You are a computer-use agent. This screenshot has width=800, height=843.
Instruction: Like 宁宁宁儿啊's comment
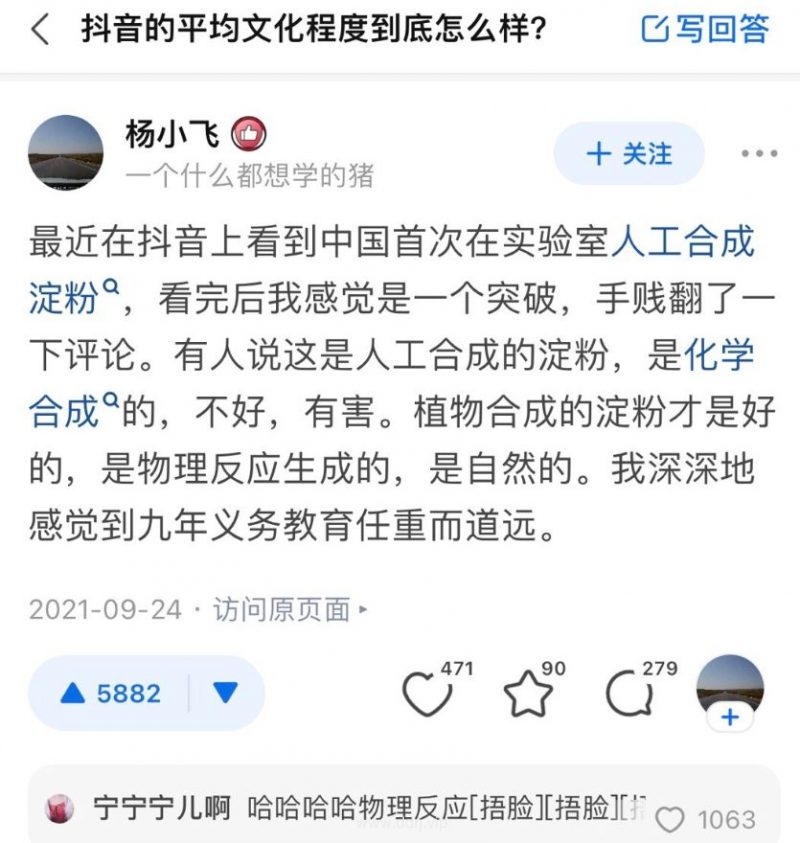pos(670,820)
